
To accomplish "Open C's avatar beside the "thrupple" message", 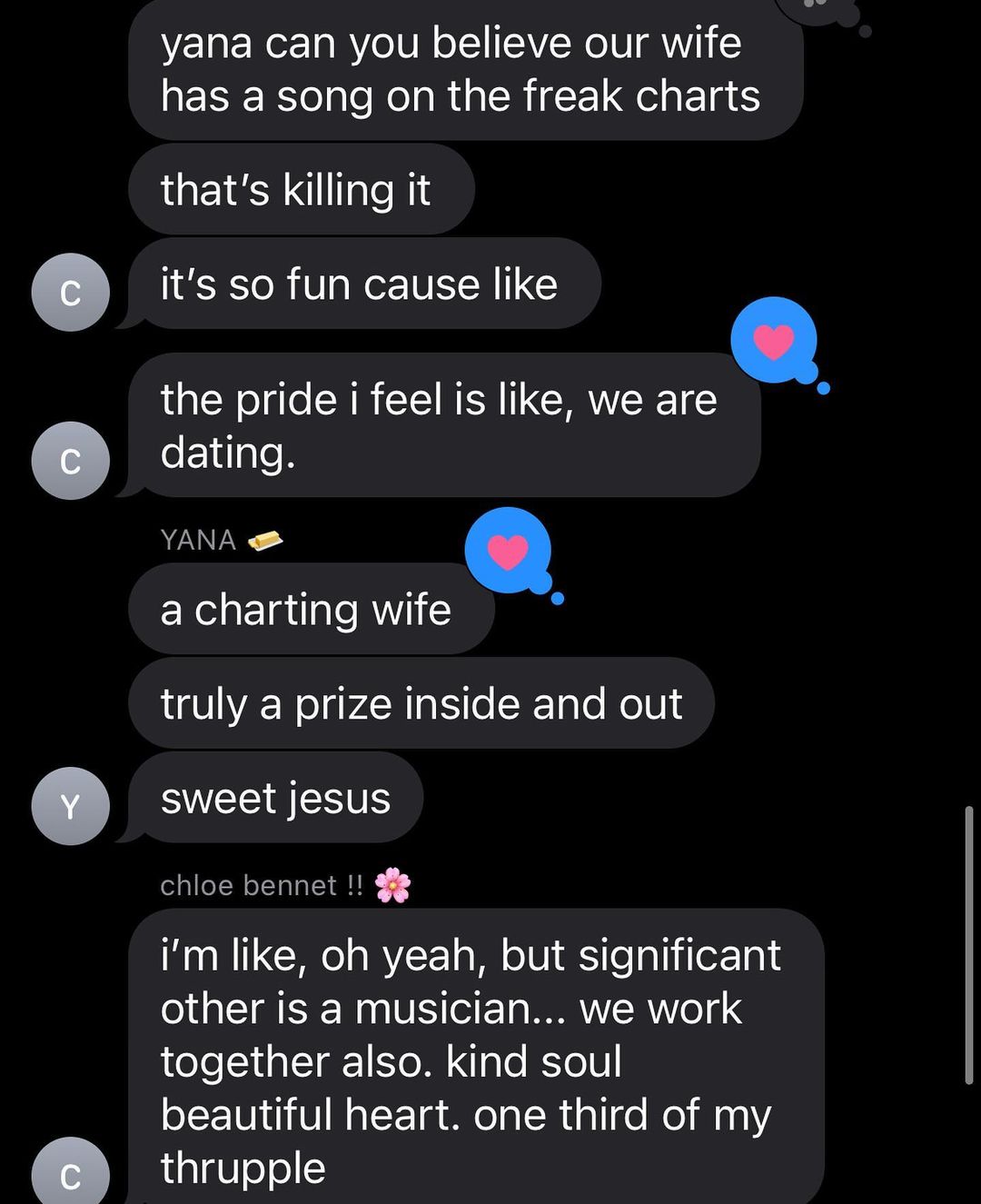I will click(x=71, y=1175).
